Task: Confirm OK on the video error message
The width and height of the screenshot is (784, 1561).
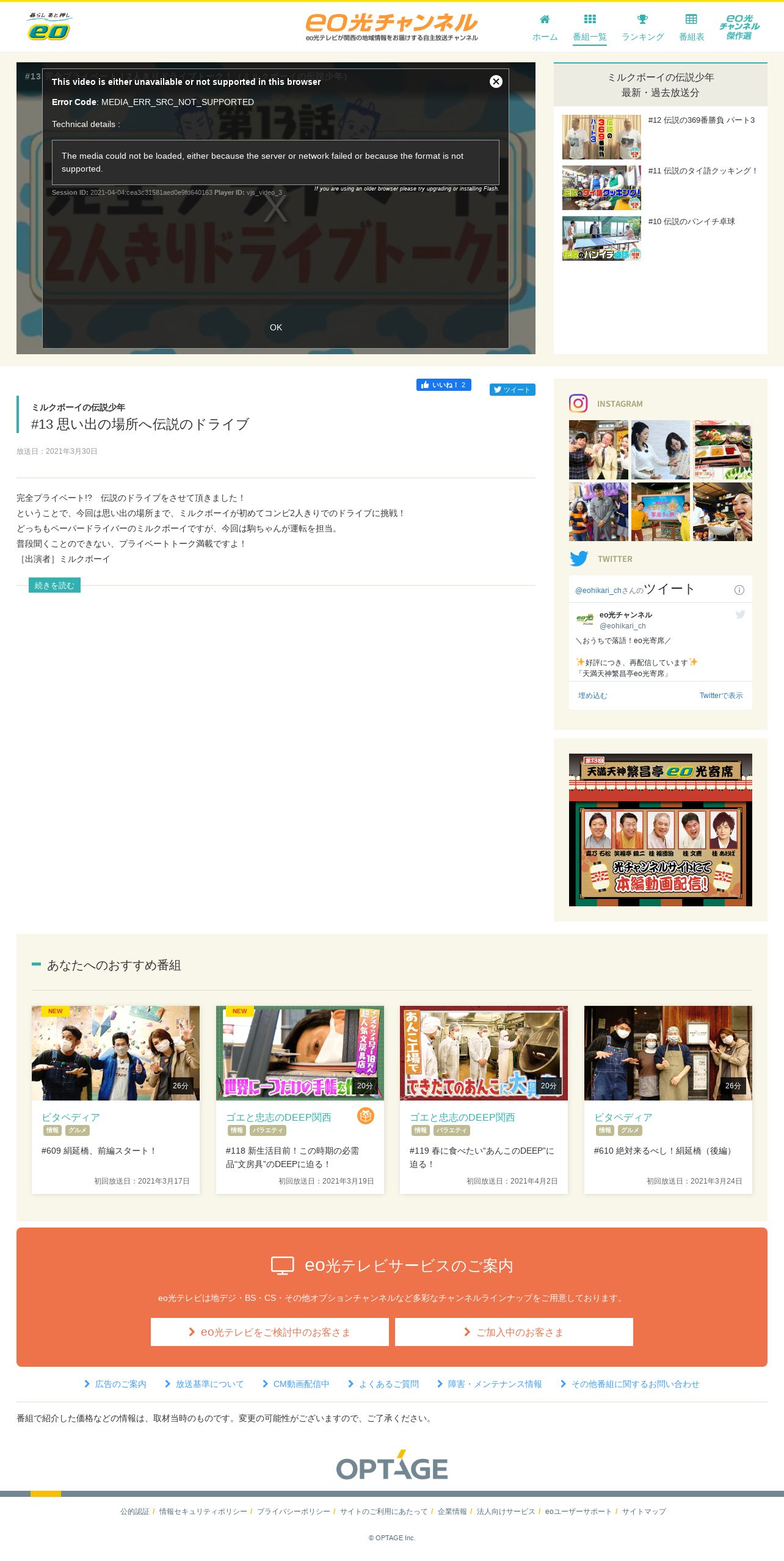Action: 276,327
